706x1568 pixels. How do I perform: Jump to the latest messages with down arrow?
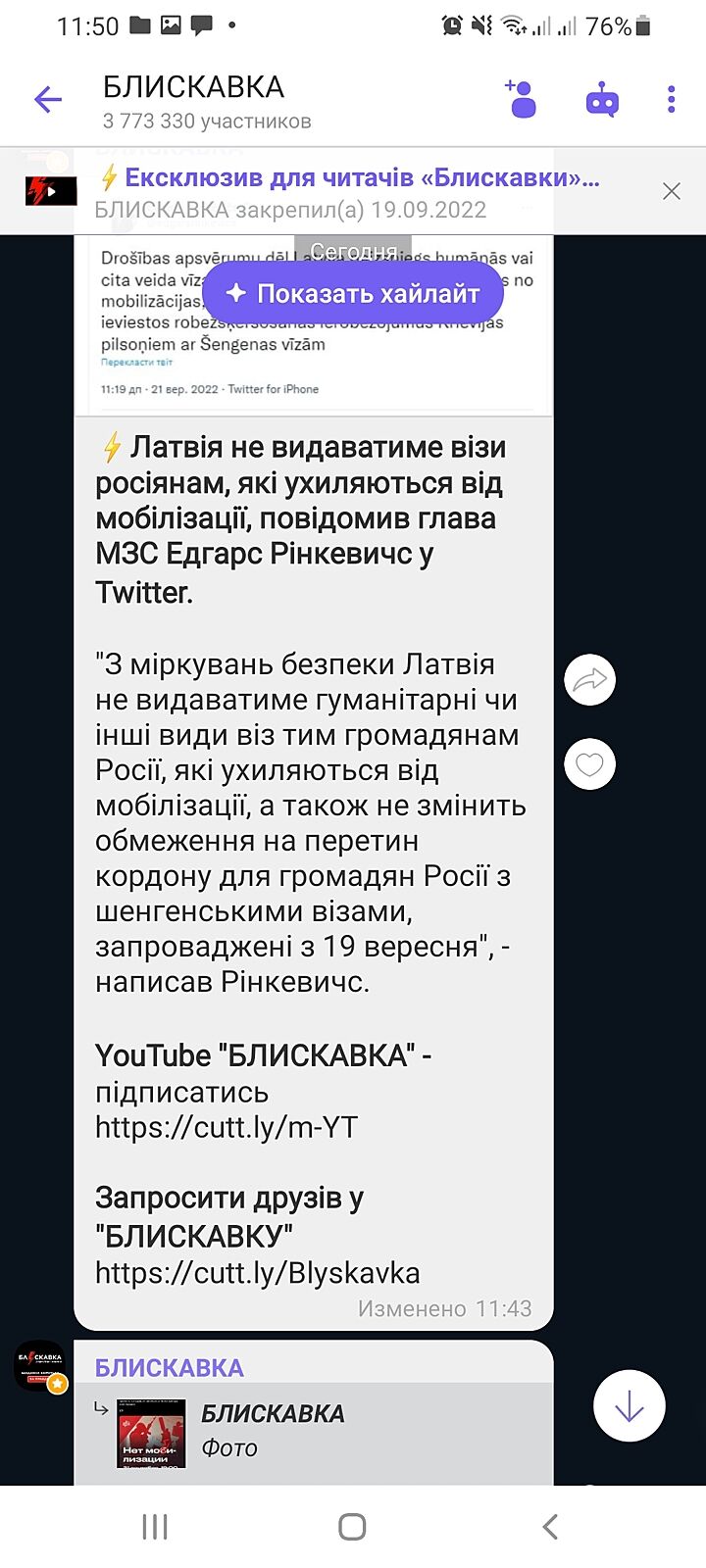pyautogui.click(x=629, y=1405)
